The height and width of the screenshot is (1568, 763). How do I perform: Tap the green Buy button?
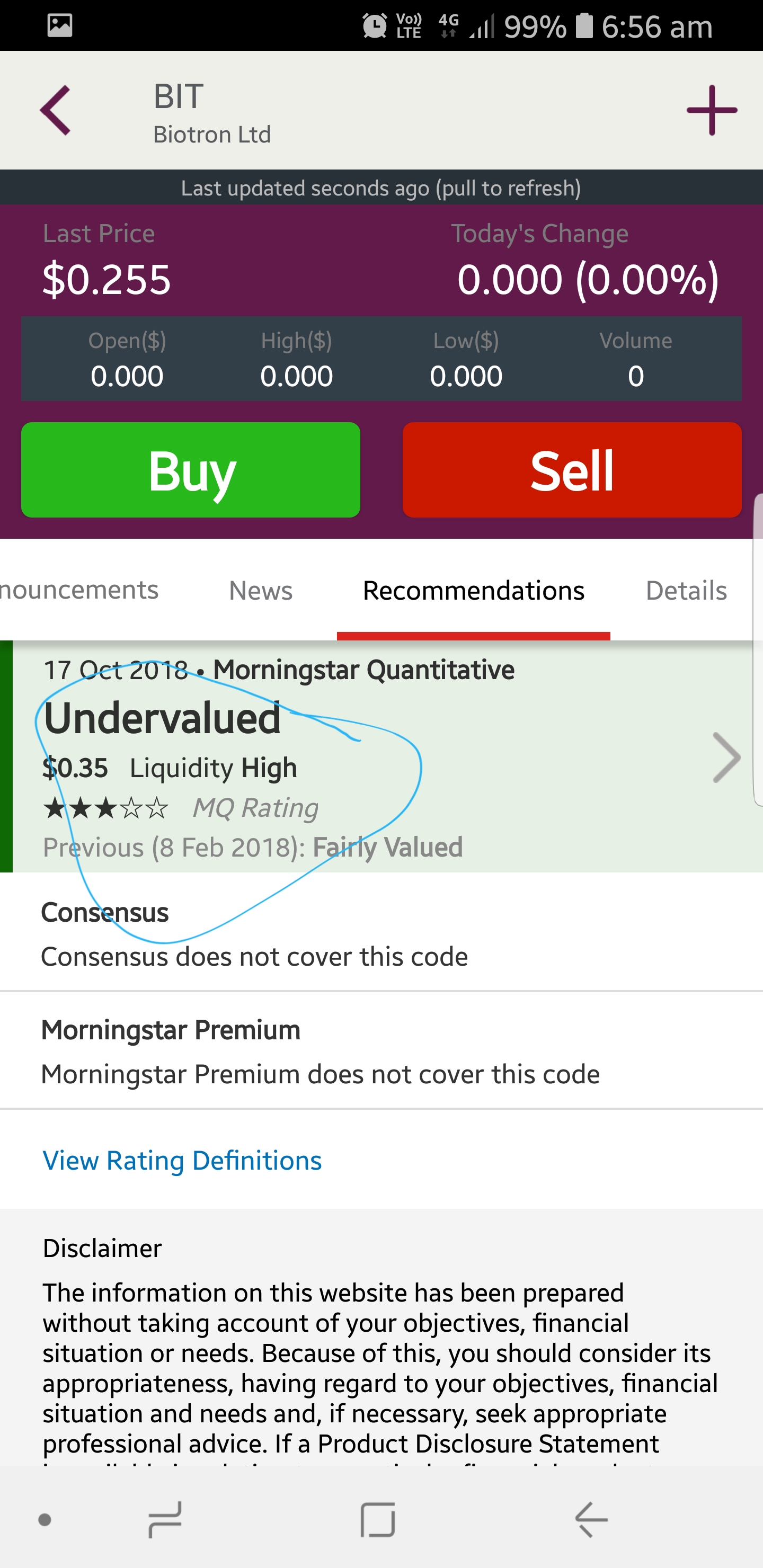[191, 470]
